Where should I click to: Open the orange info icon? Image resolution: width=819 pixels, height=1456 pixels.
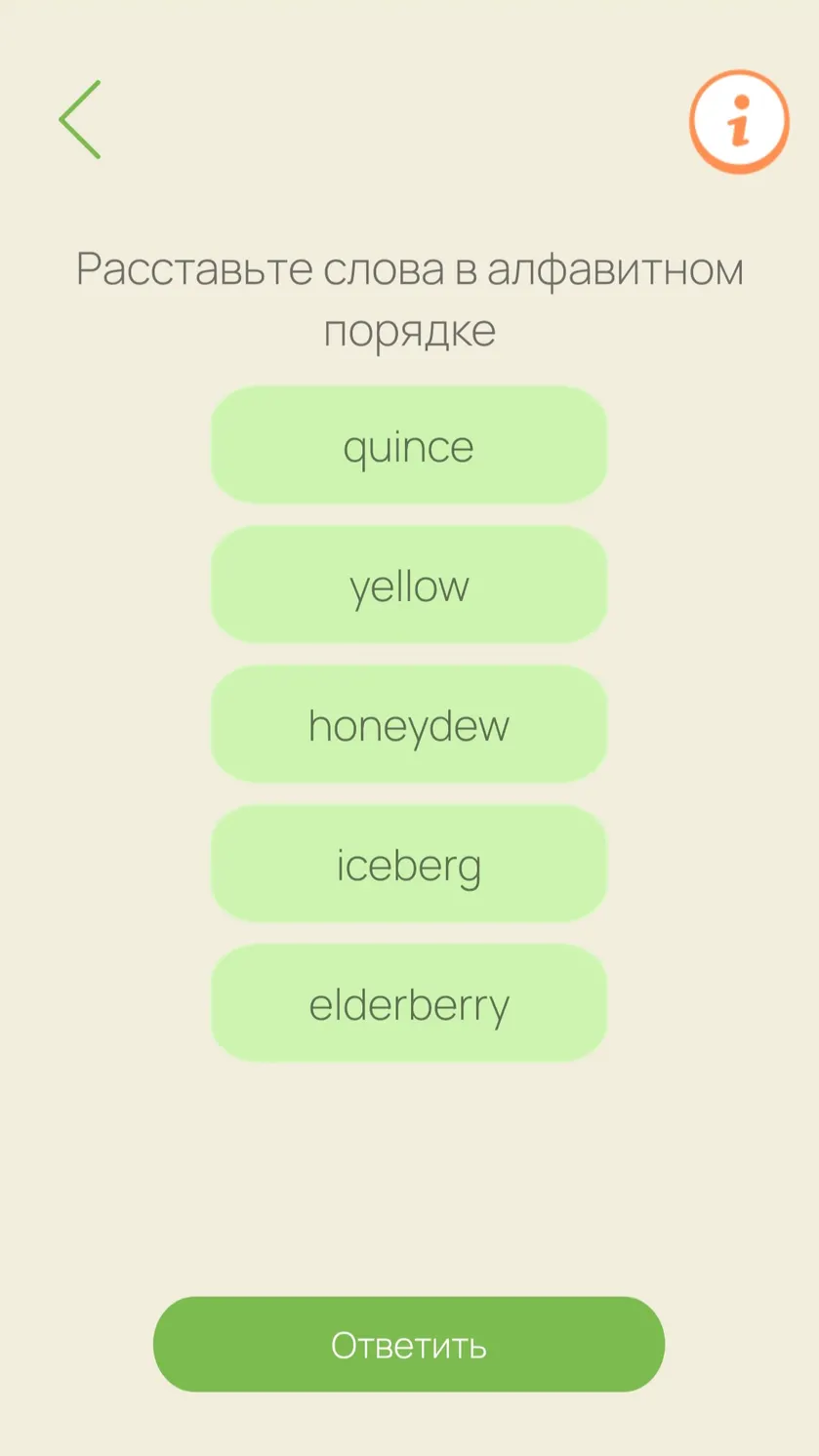[739, 122]
